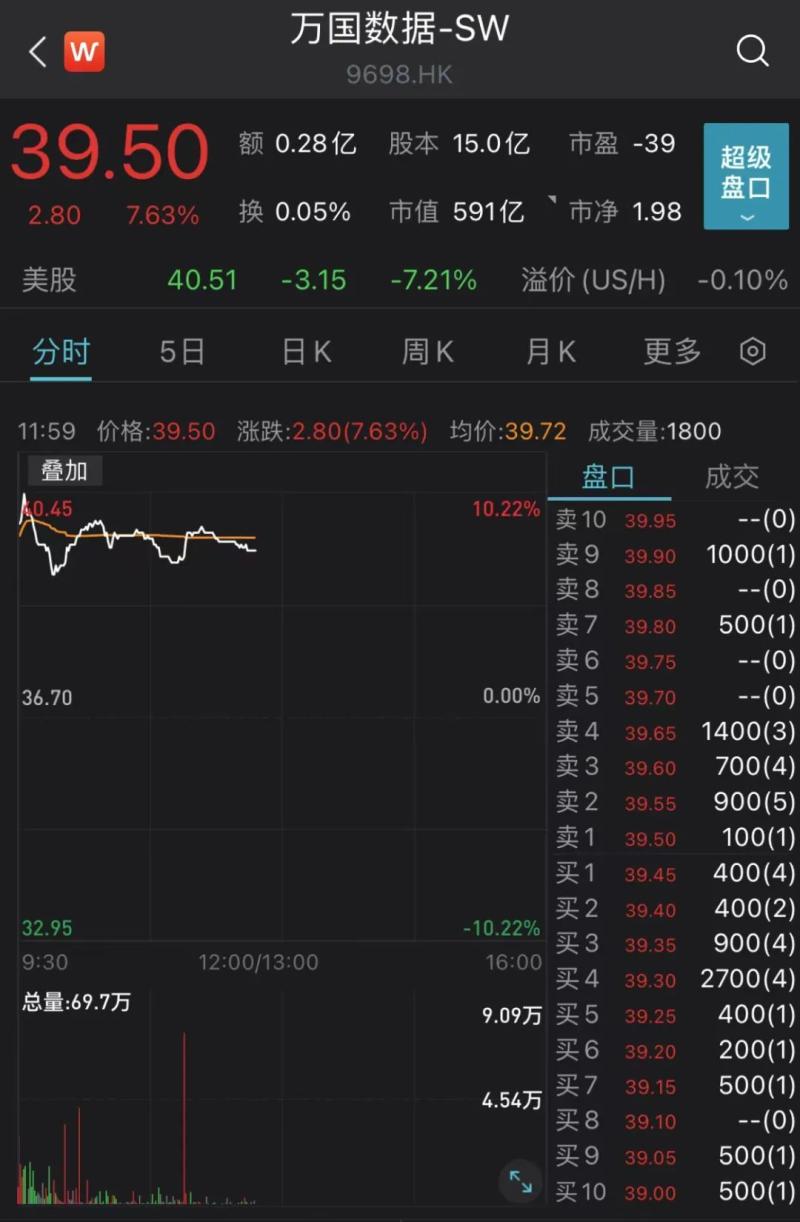
Task: Open overlay options via 叠加 button
Action: [x=64, y=471]
